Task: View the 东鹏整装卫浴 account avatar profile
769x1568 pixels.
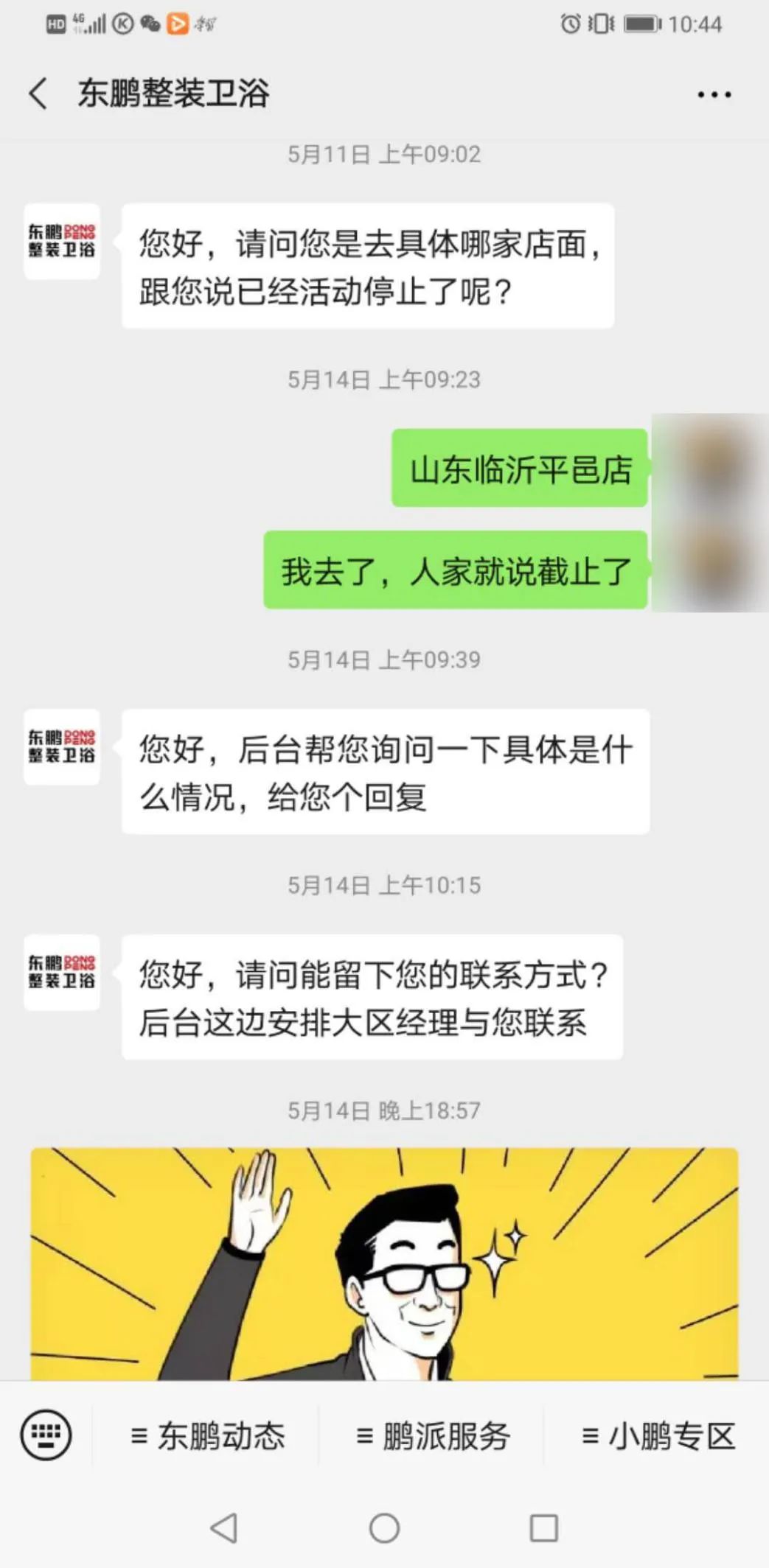Action: 62,241
